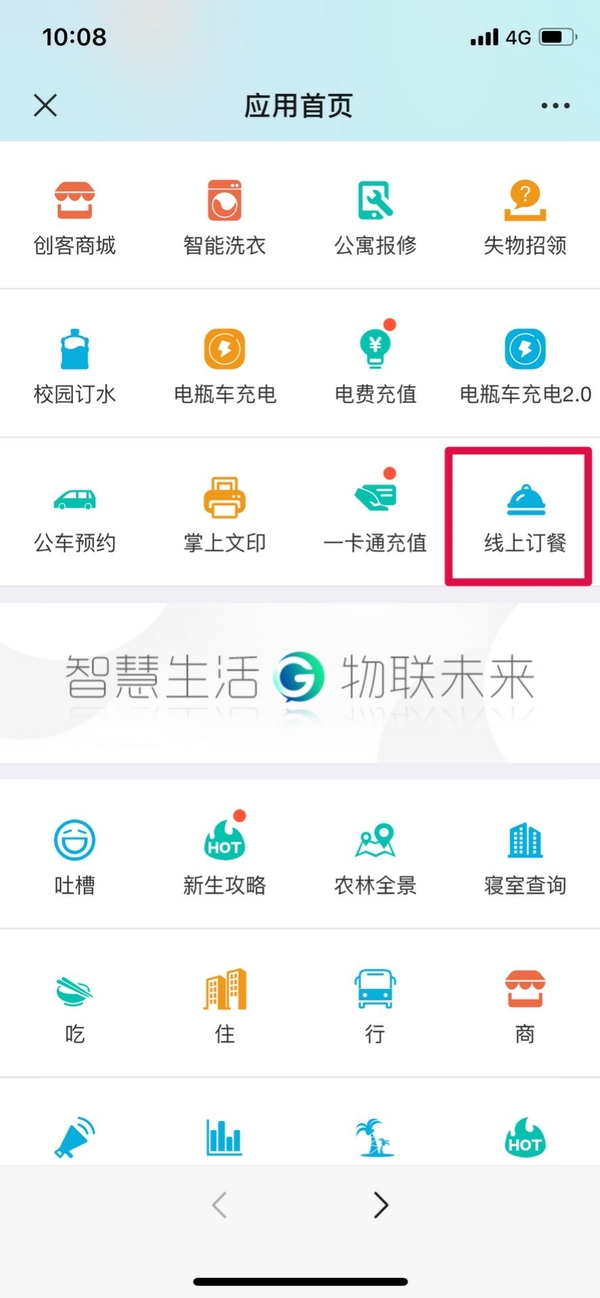Go forward with the browser forward arrow
The height and width of the screenshot is (1298, 600).
380,1206
